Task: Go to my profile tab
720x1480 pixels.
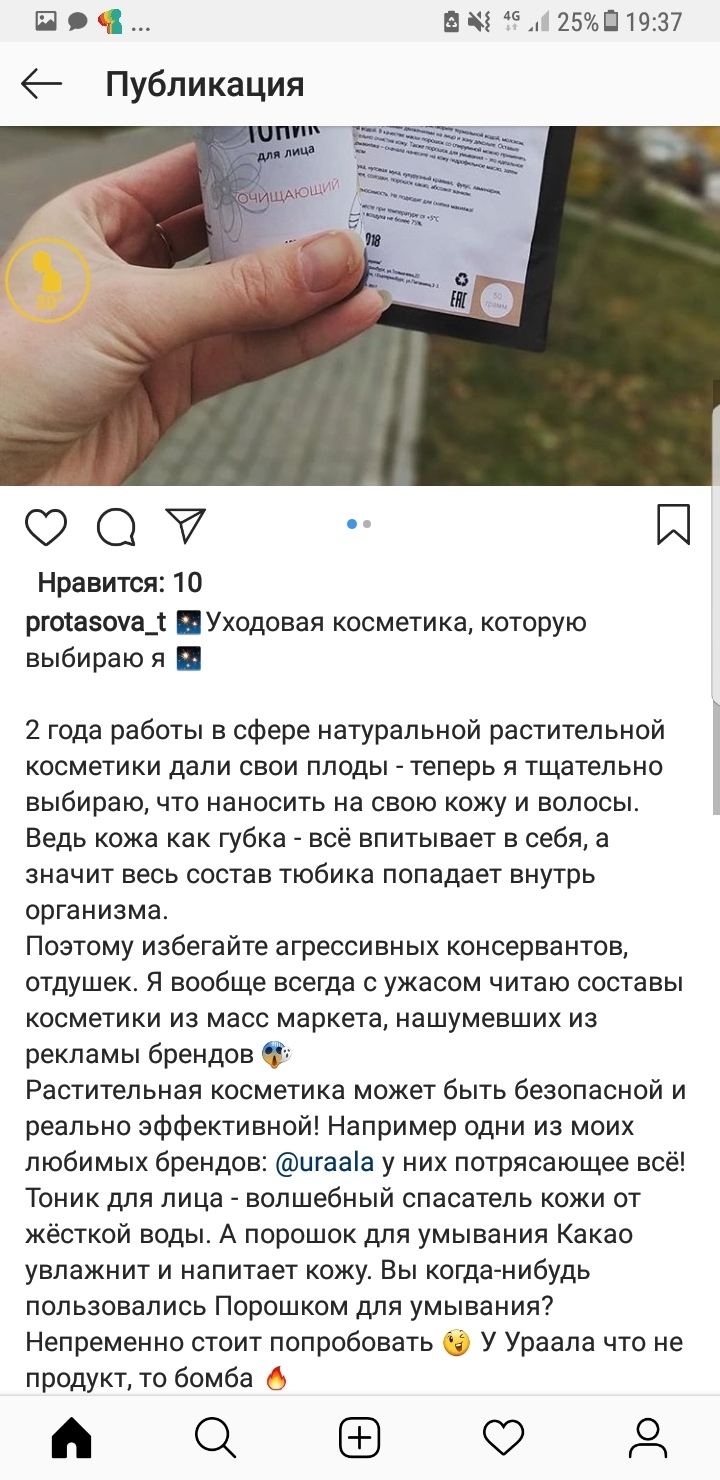Action: click(648, 1438)
